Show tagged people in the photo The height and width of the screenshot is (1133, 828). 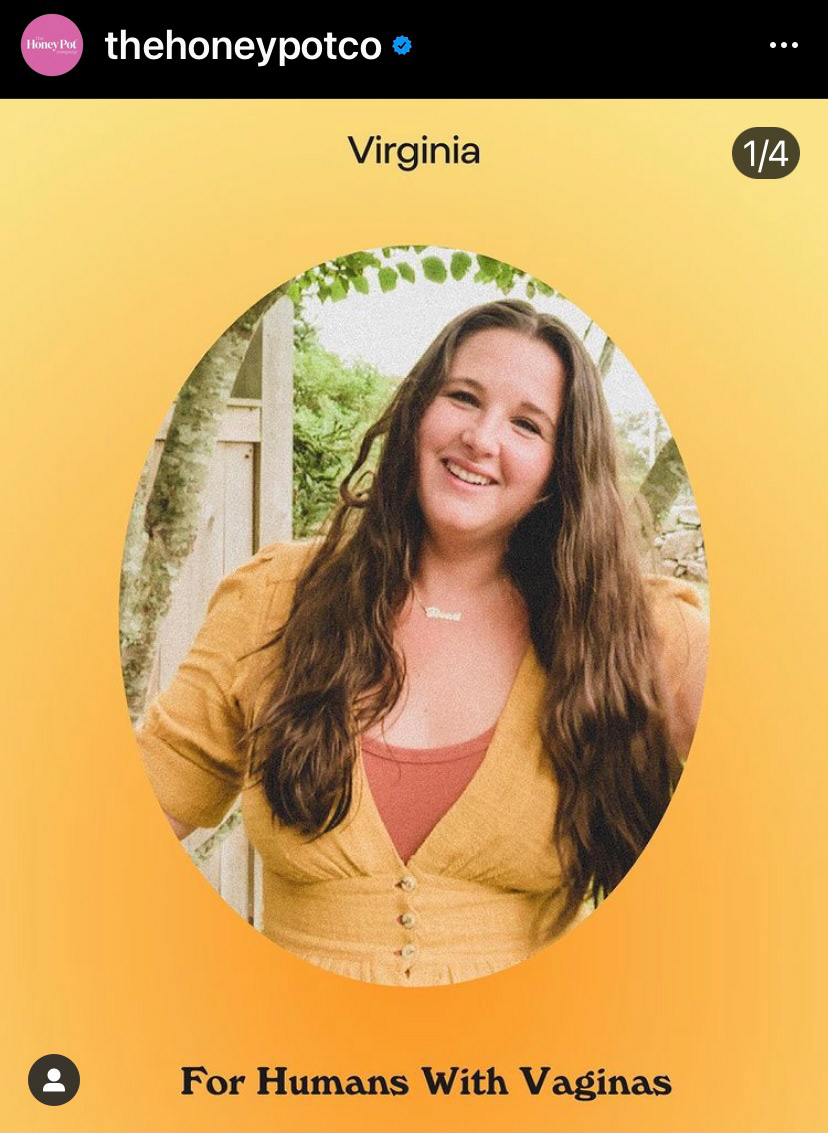point(54,1080)
